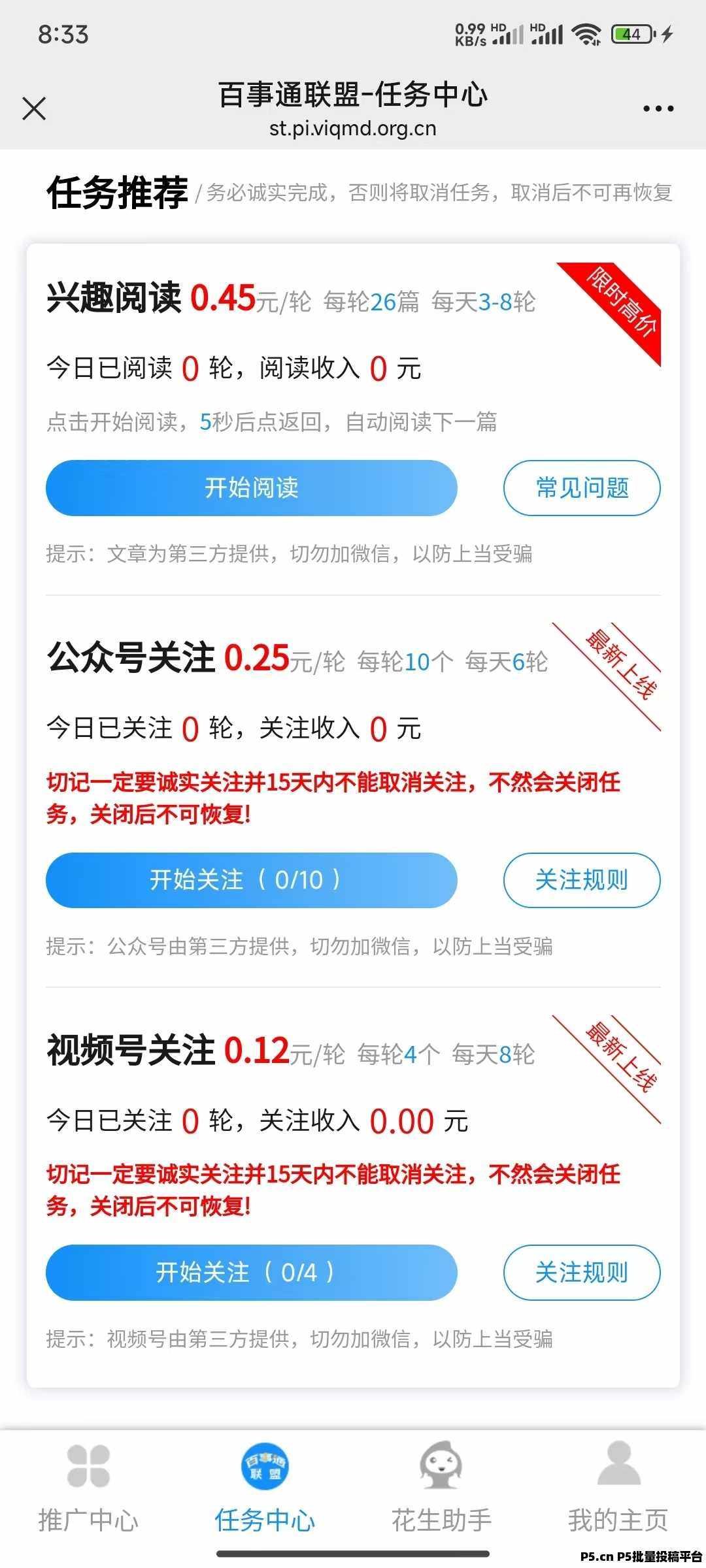This screenshot has width=706, height=1568.
Task: Tap the 开始阅读 button
Action: click(251, 488)
